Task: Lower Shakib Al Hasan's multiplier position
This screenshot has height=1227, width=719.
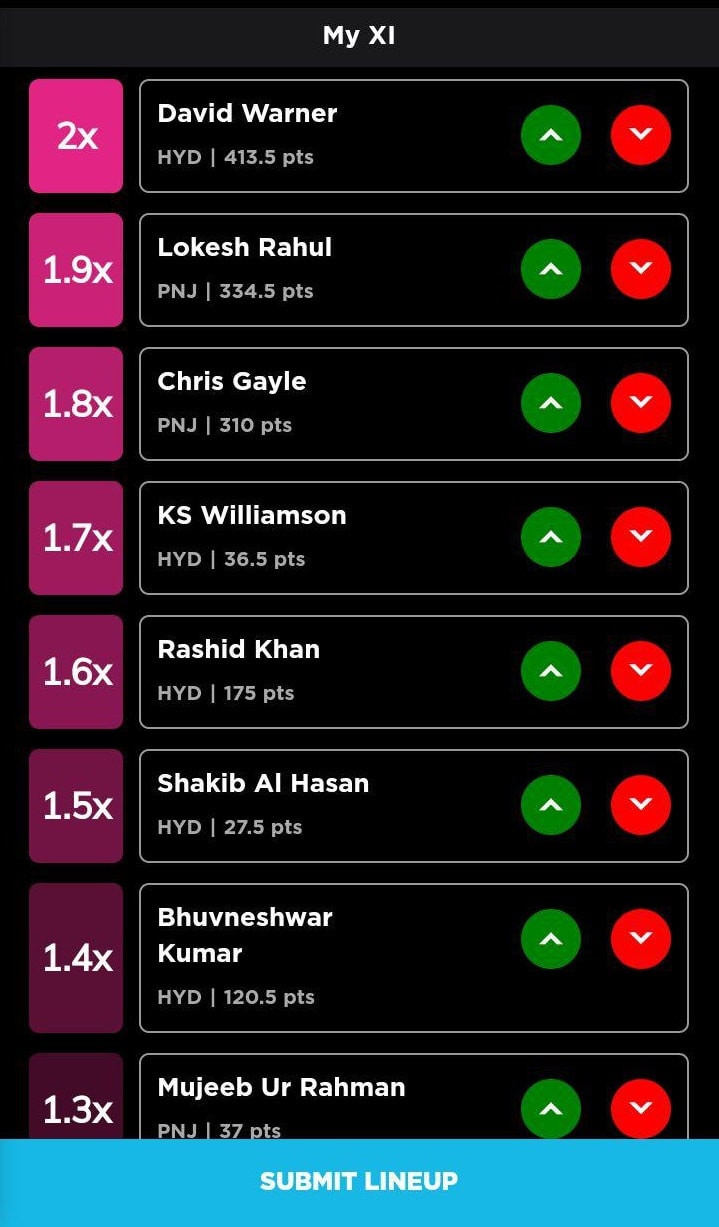Action: [641, 805]
